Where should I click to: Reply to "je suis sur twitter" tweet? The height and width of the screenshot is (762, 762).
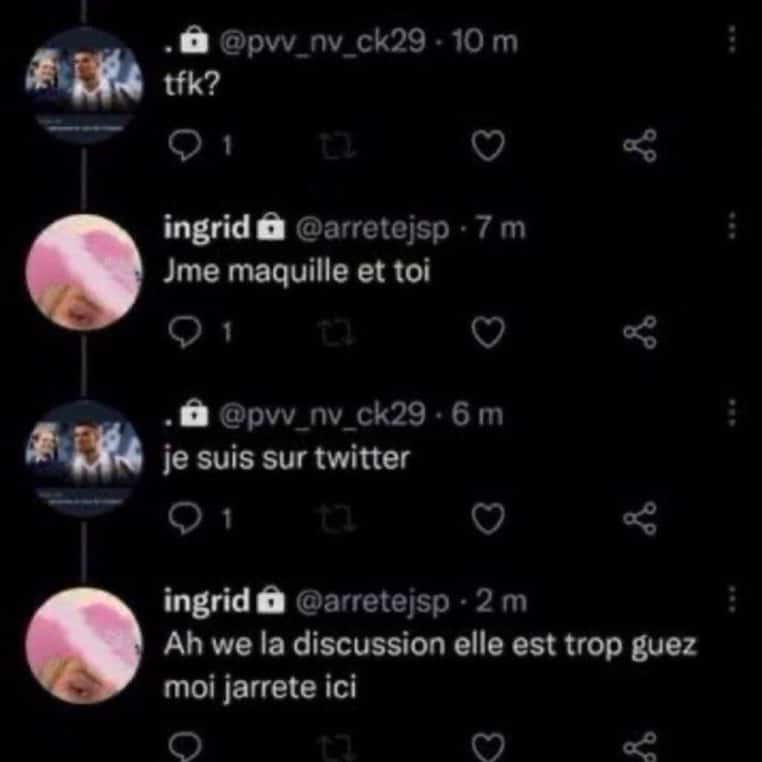185,518
